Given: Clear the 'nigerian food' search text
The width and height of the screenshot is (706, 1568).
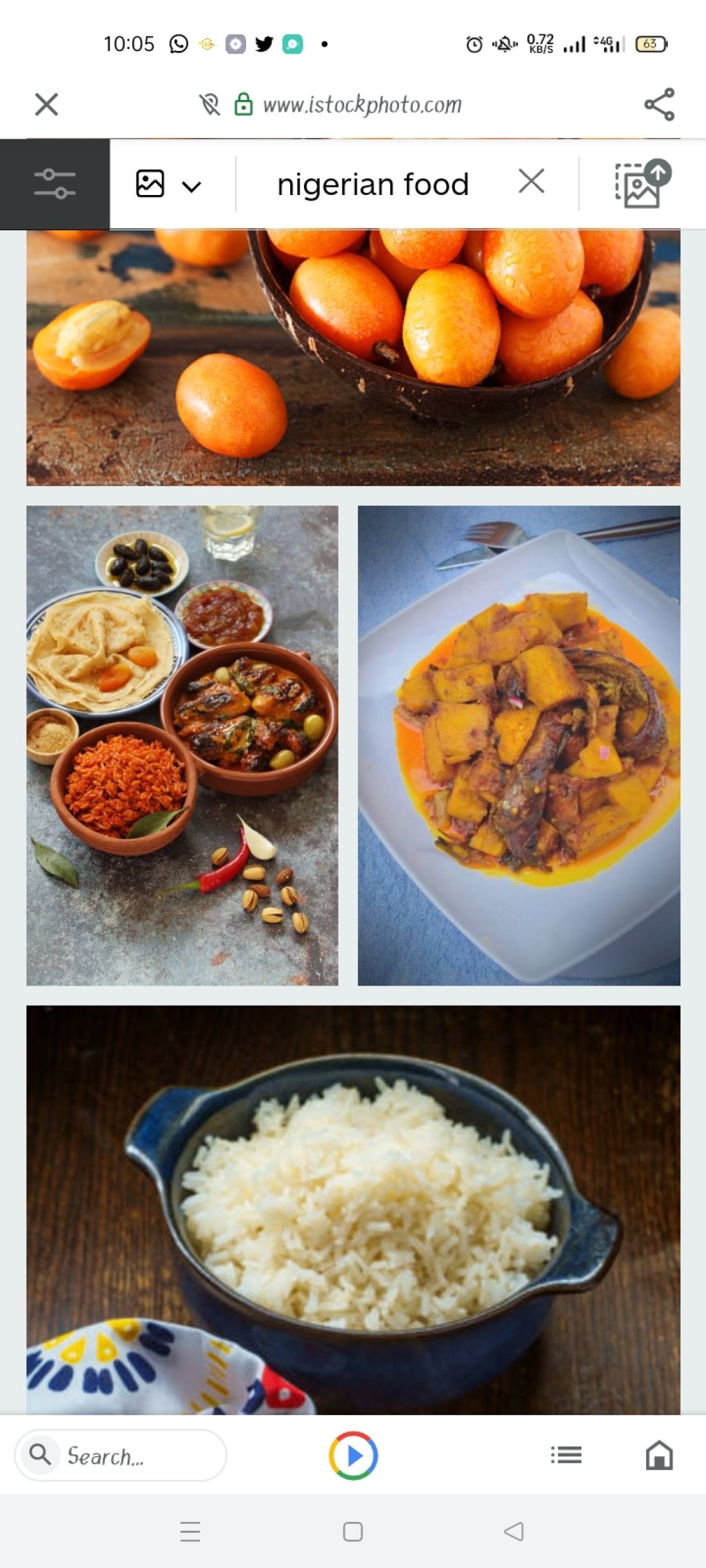Looking at the screenshot, I should (531, 182).
